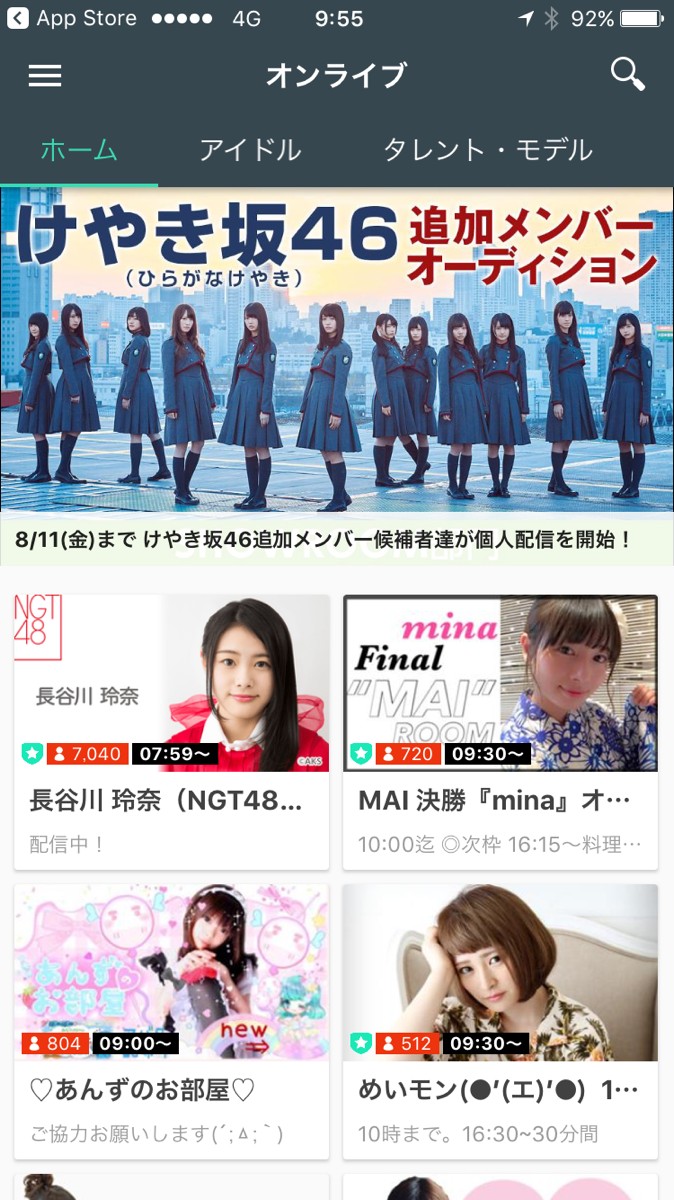Open the MAI 決勝『mina』 stream card
Viewport: 674px width, 1200px height.
pyautogui.click(x=500, y=730)
